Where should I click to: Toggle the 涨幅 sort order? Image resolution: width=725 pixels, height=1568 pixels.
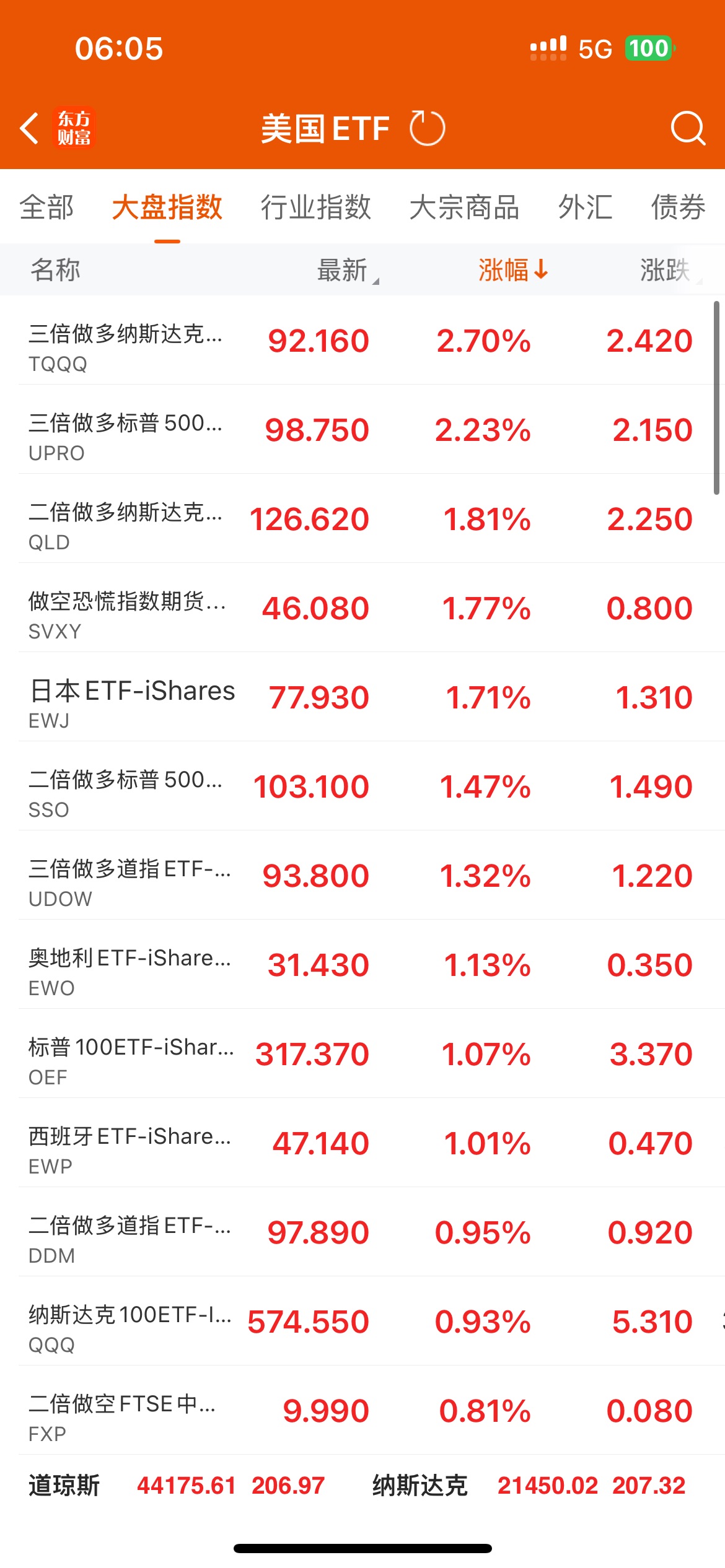pyautogui.click(x=513, y=270)
